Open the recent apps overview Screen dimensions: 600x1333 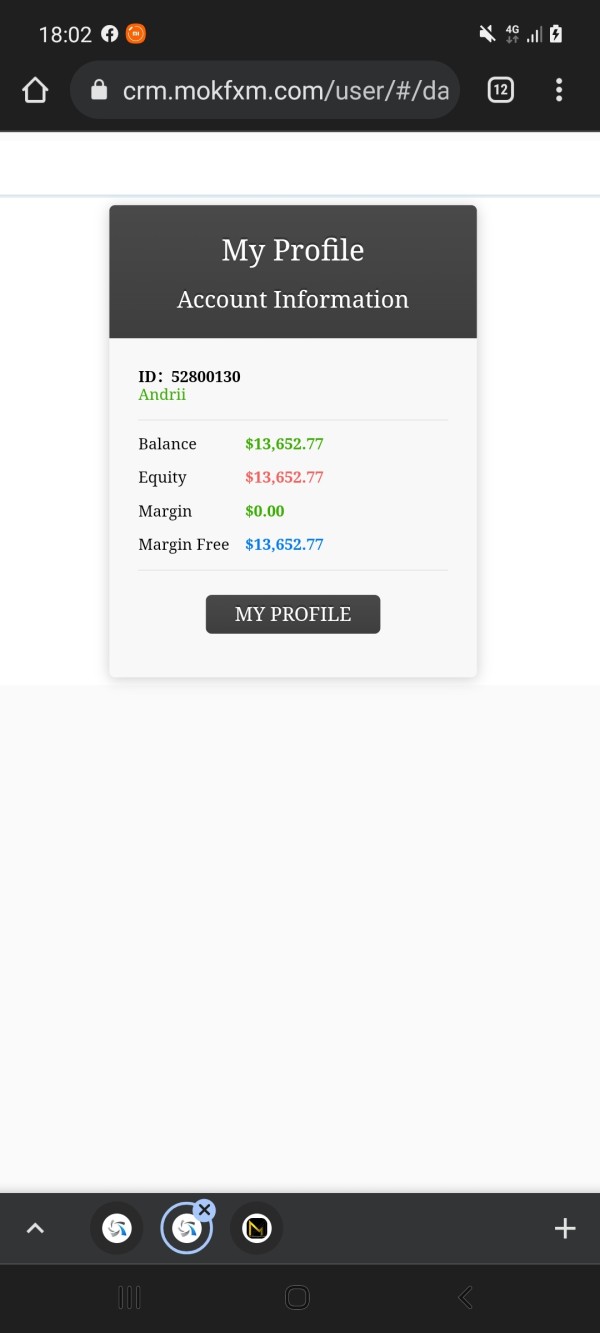tap(129, 1297)
